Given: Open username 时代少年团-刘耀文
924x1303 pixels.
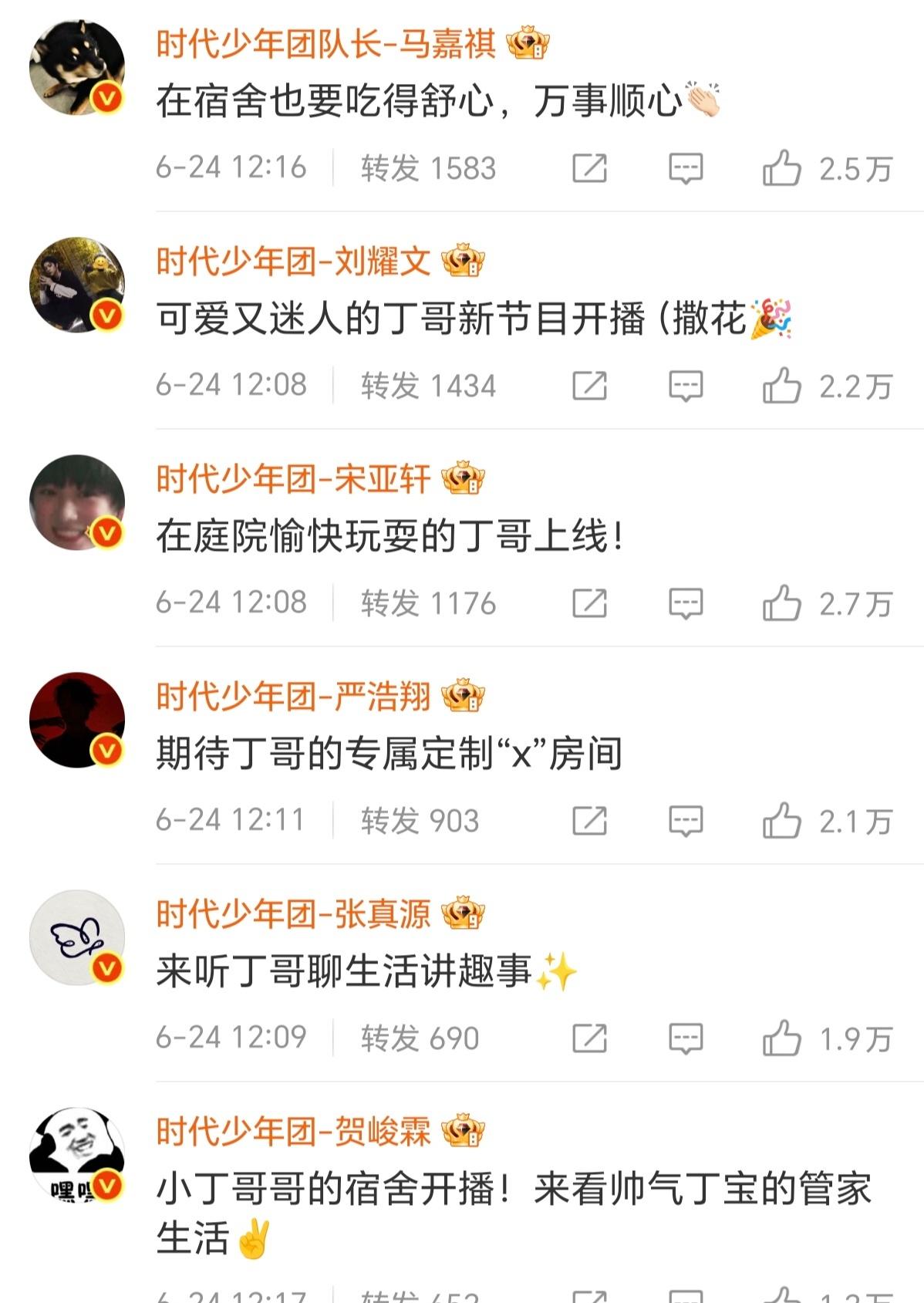Looking at the screenshot, I should click(293, 262).
